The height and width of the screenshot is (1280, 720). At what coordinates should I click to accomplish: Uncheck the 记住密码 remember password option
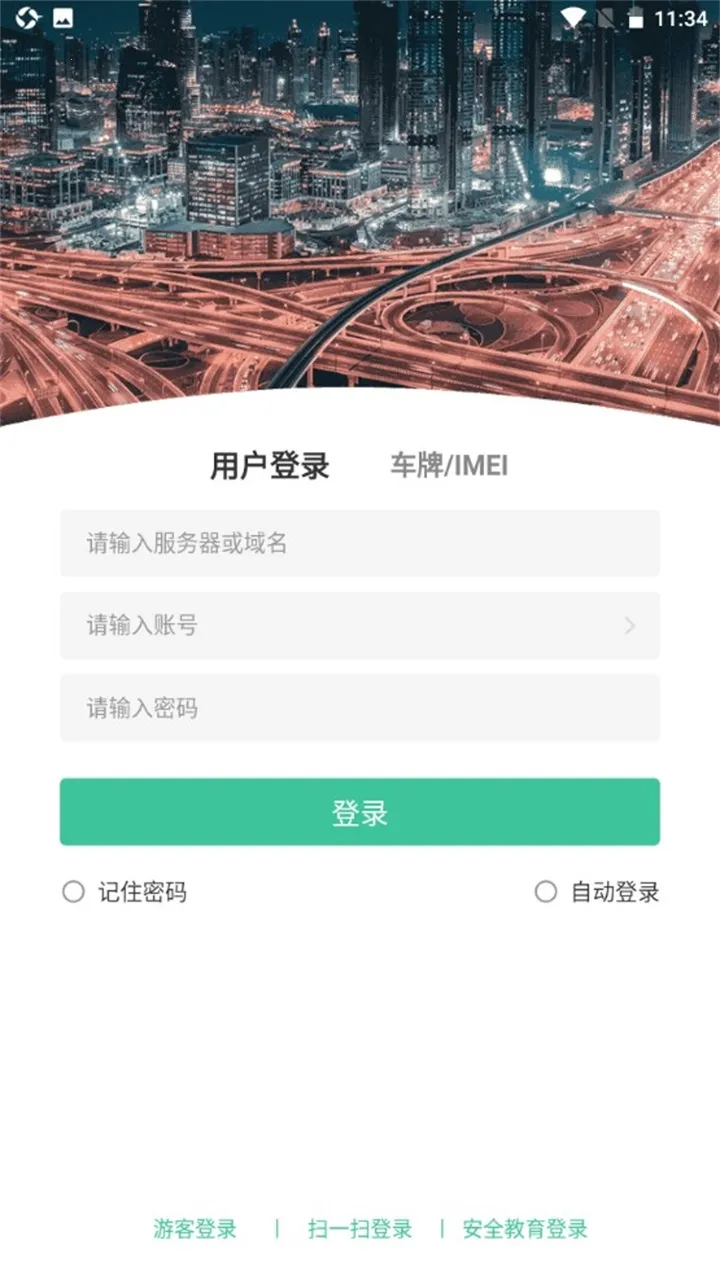pos(74,891)
